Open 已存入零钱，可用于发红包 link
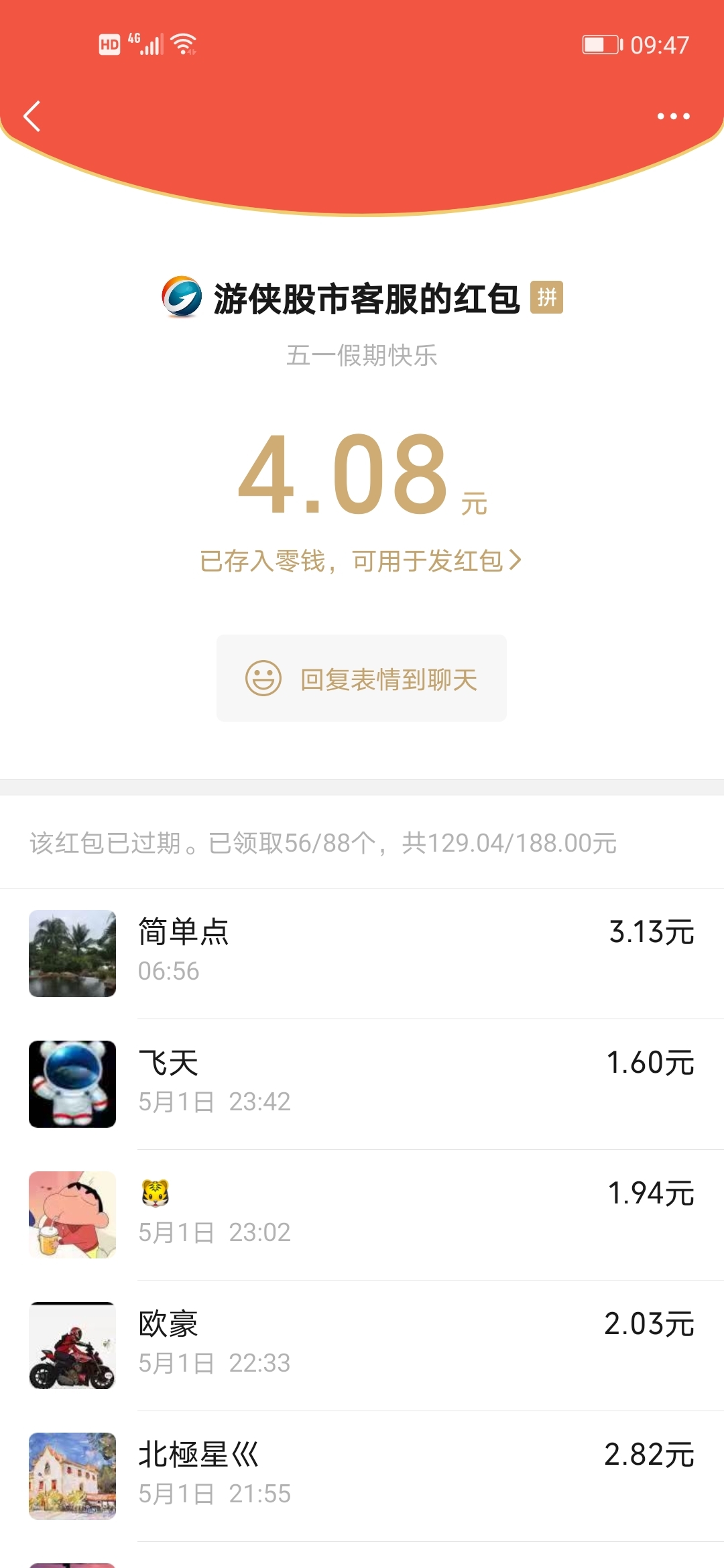The height and width of the screenshot is (1568, 724). coord(361,560)
